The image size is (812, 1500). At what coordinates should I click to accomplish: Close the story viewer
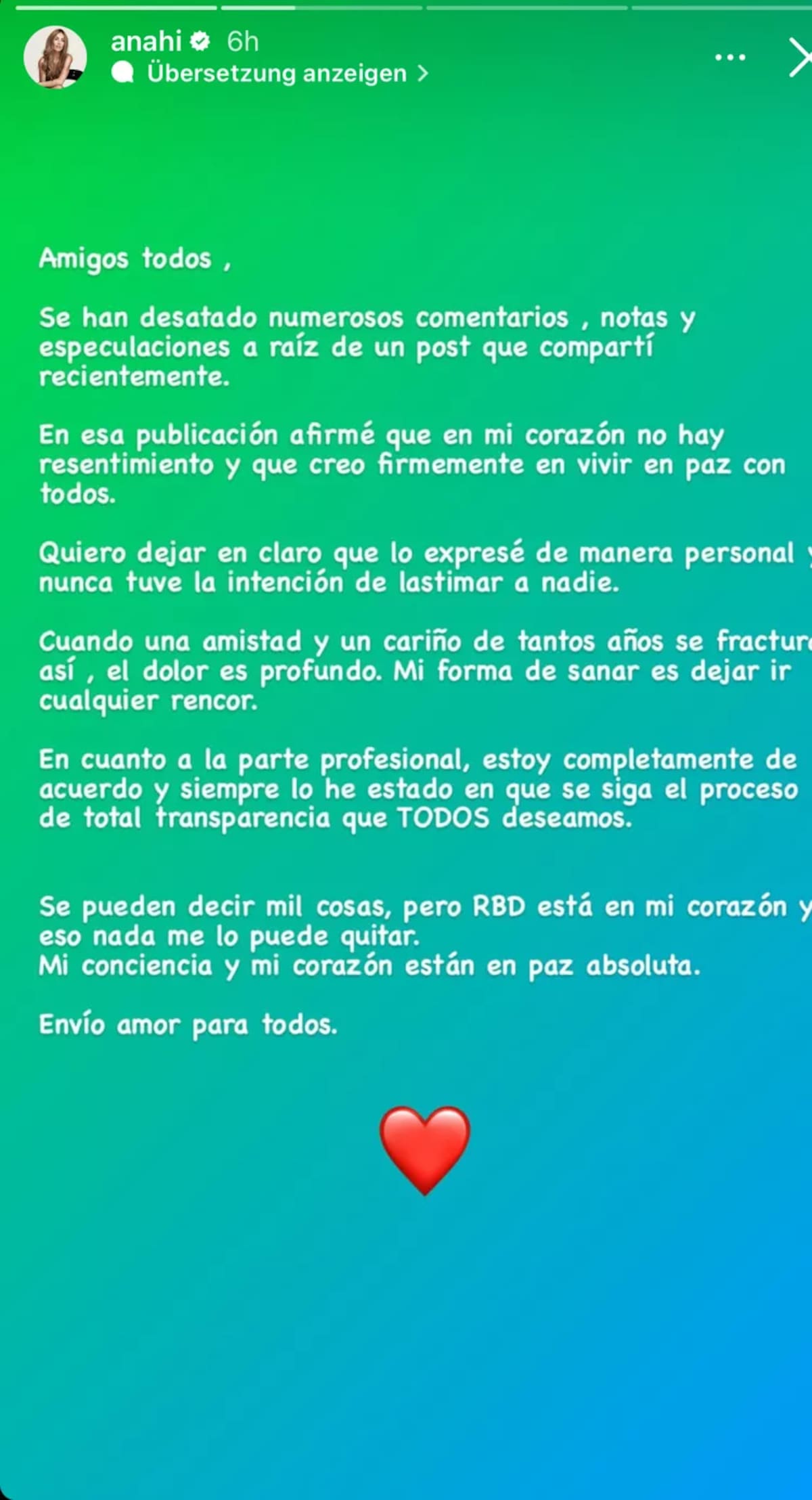pyautogui.click(x=798, y=58)
